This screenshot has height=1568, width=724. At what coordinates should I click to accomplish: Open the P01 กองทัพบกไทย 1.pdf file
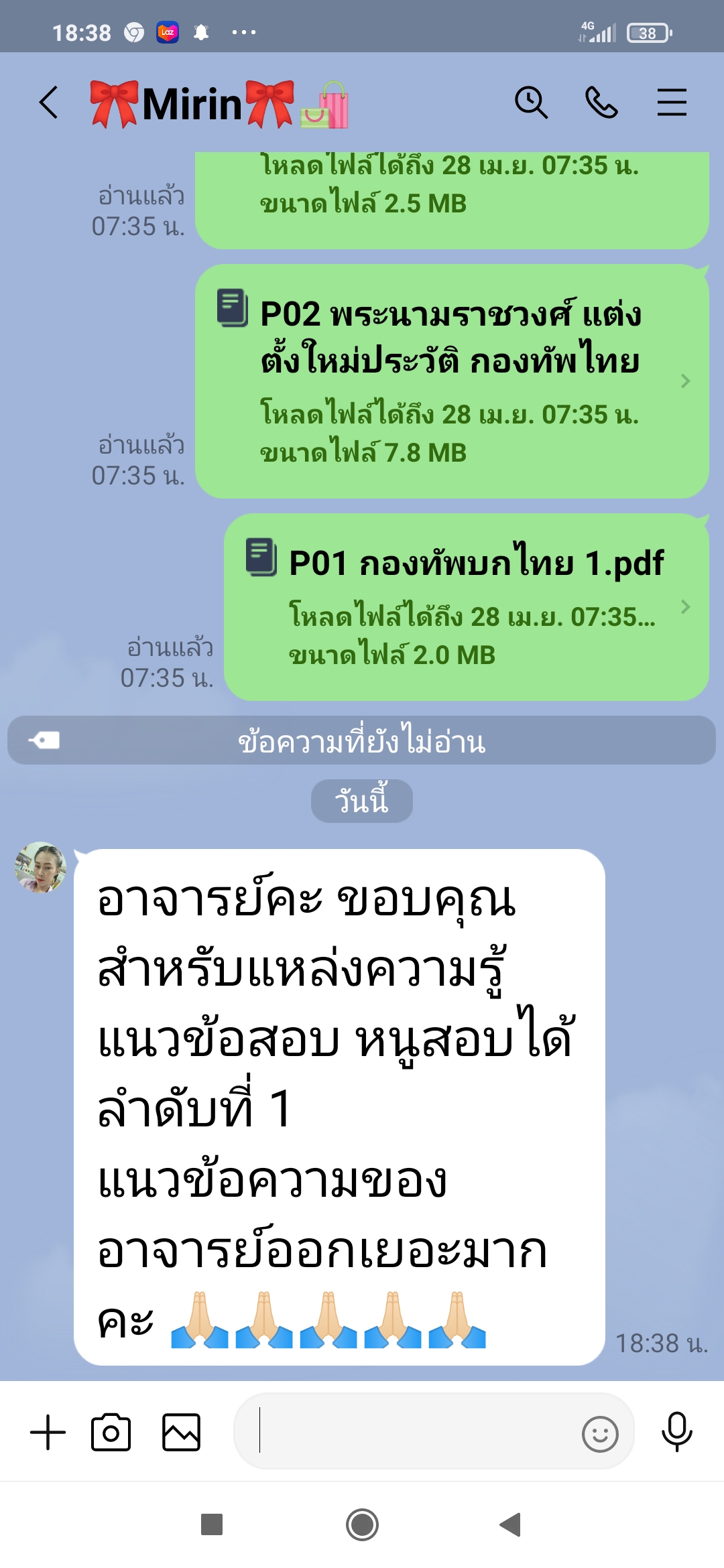pyautogui.click(x=466, y=606)
